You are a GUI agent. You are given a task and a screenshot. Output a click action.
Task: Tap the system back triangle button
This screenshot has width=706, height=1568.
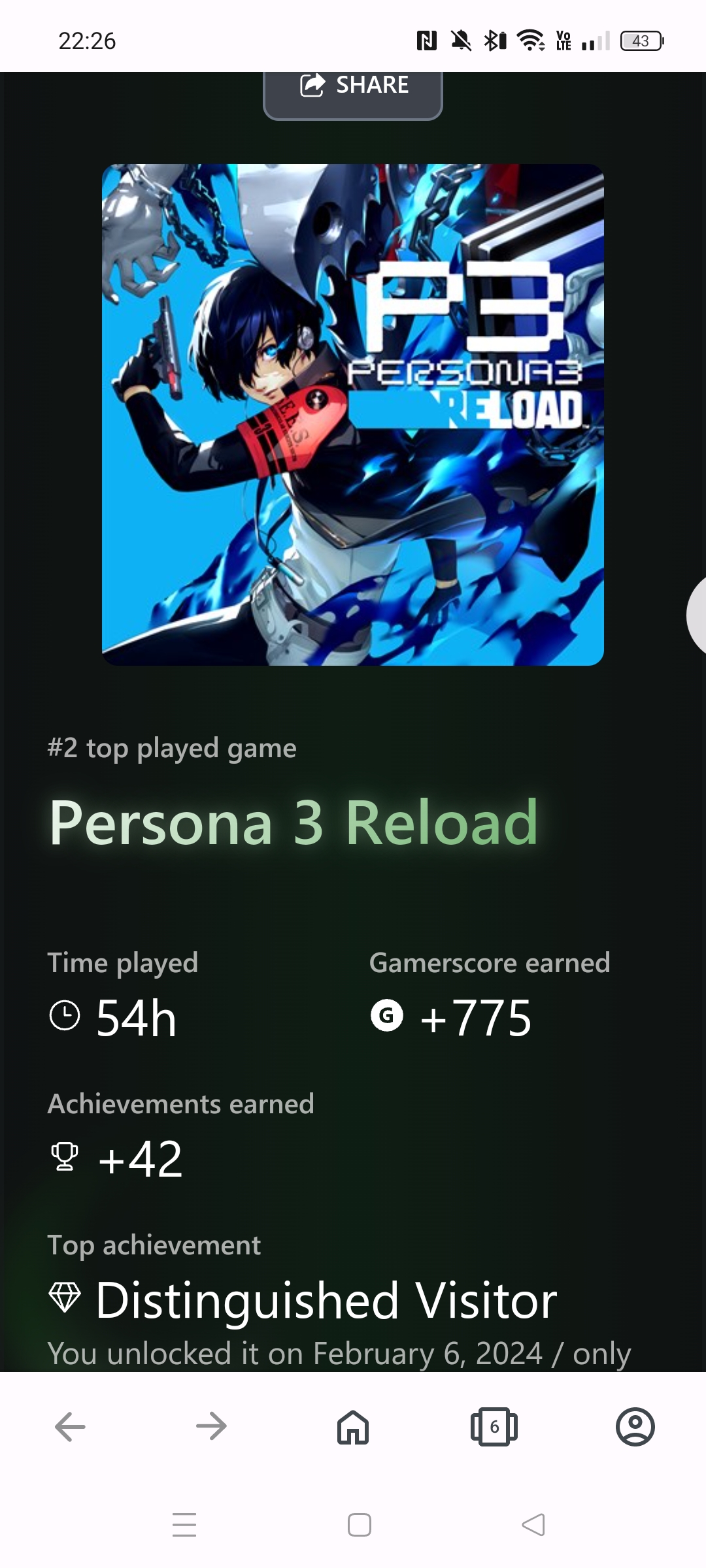pyautogui.click(x=533, y=1525)
